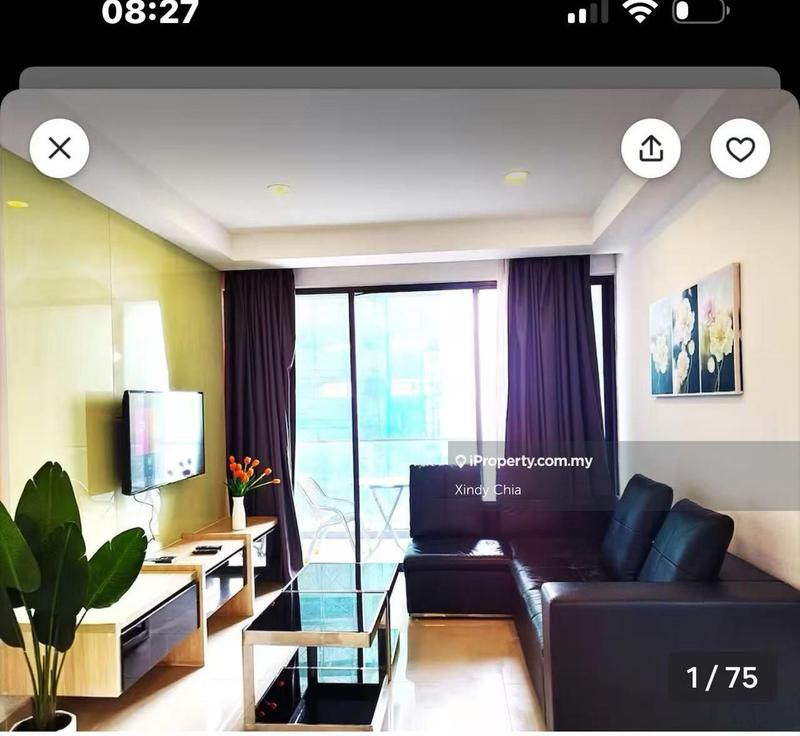Share this property listing
The width and height of the screenshot is (800, 736).
[651, 149]
